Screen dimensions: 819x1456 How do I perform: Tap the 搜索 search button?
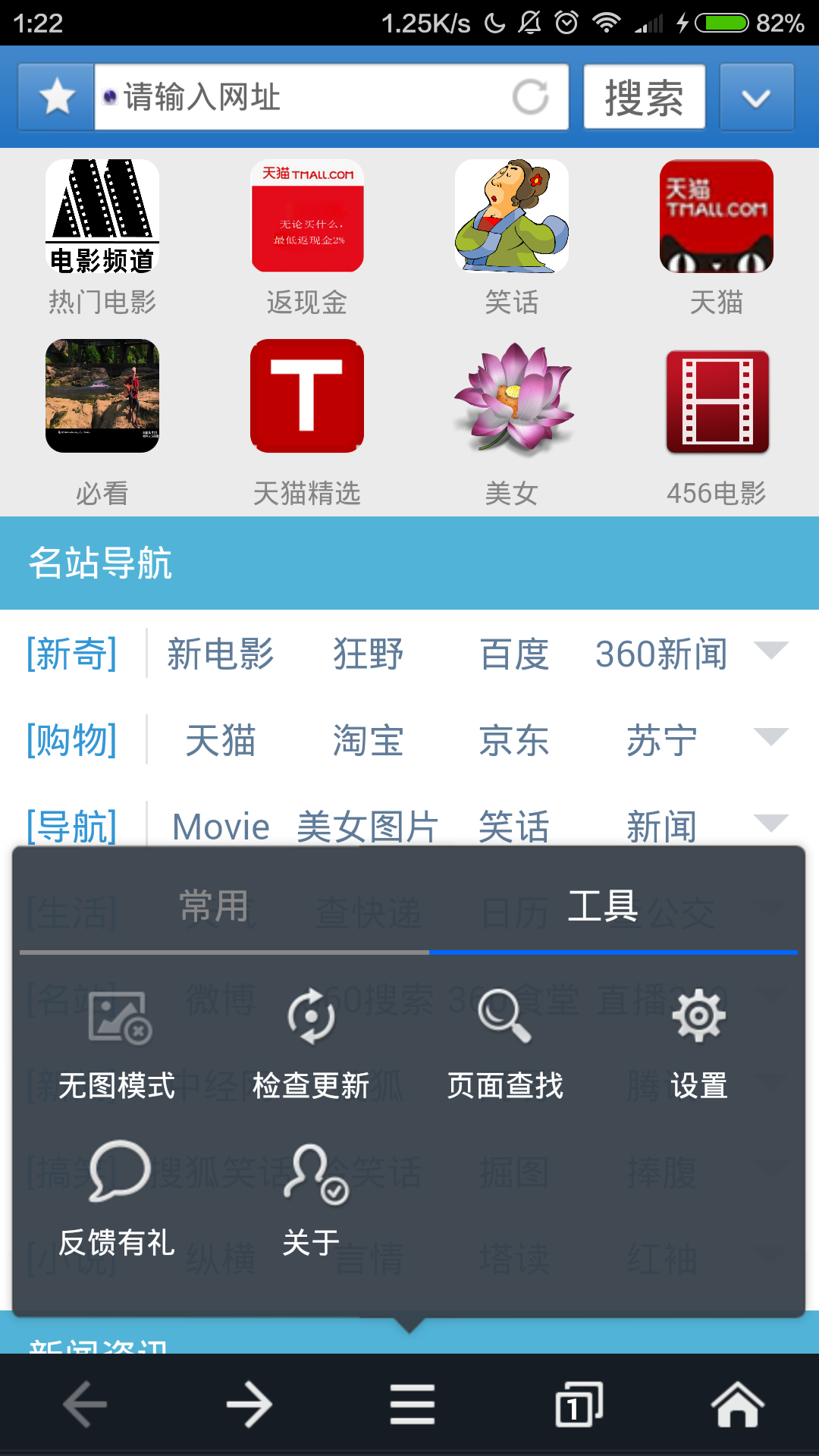click(644, 97)
